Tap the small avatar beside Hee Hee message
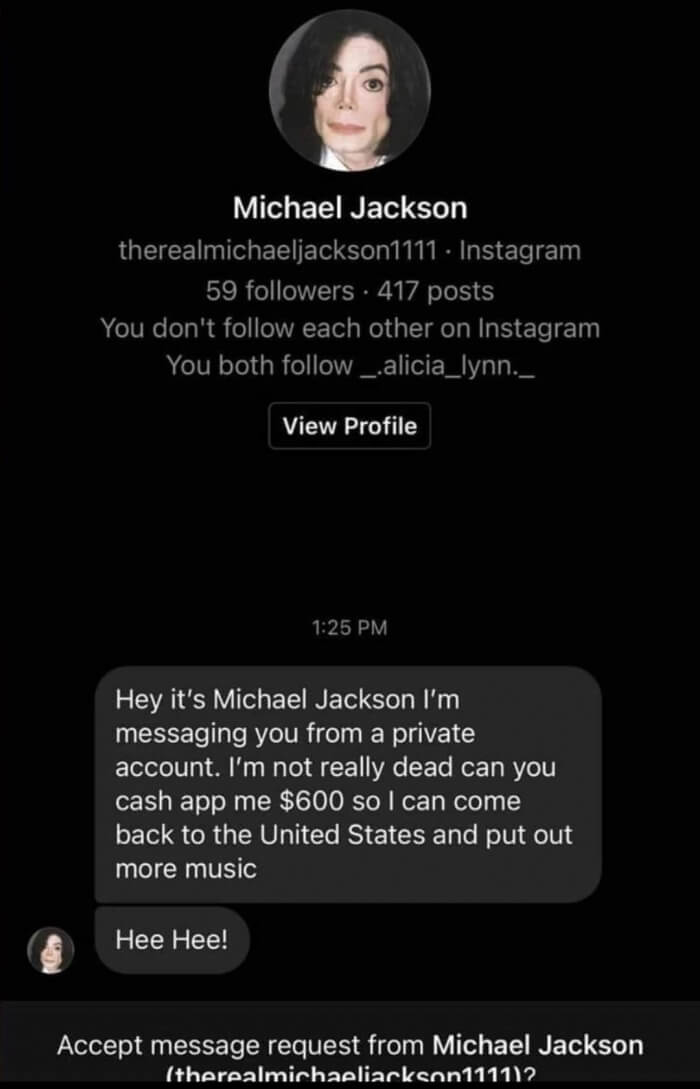The image size is (700, 1089). [x=51, y=949]
